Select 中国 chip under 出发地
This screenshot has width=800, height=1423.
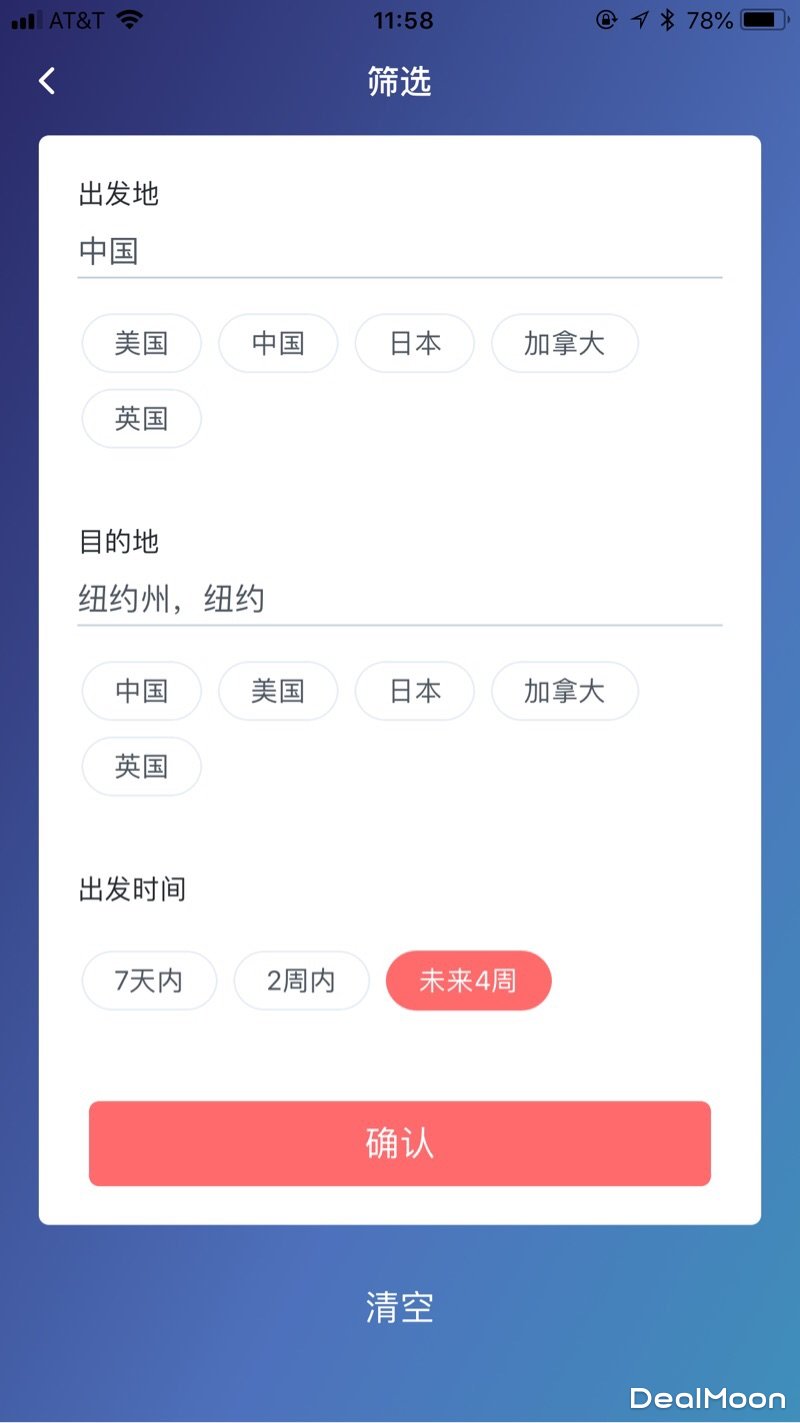[278, 344]
